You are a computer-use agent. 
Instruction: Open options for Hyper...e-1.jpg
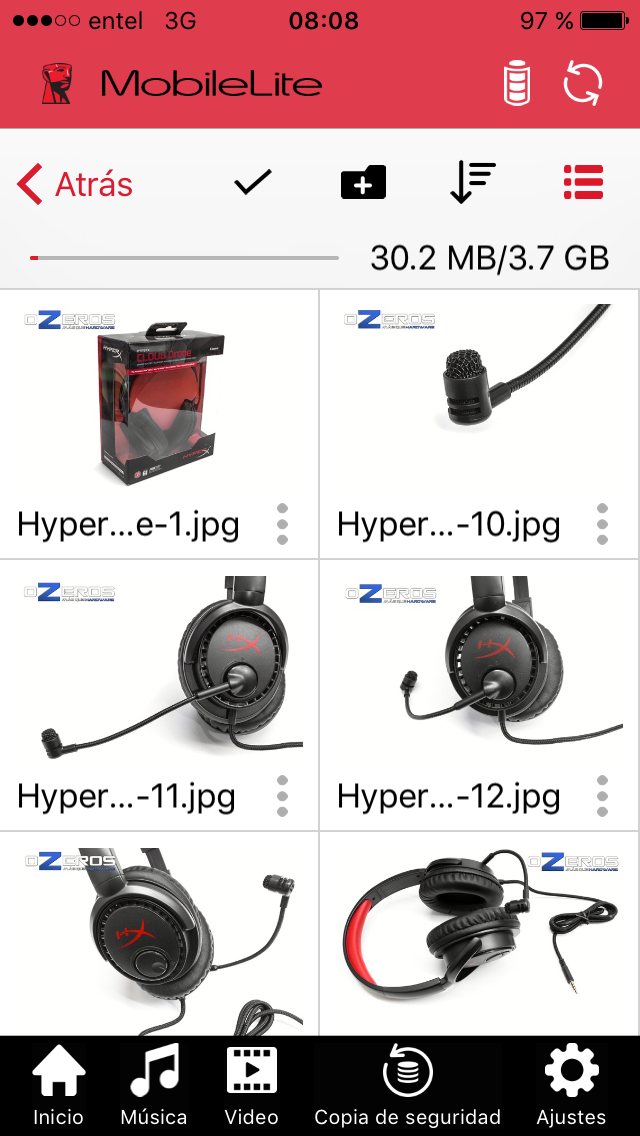click(283, 524)
